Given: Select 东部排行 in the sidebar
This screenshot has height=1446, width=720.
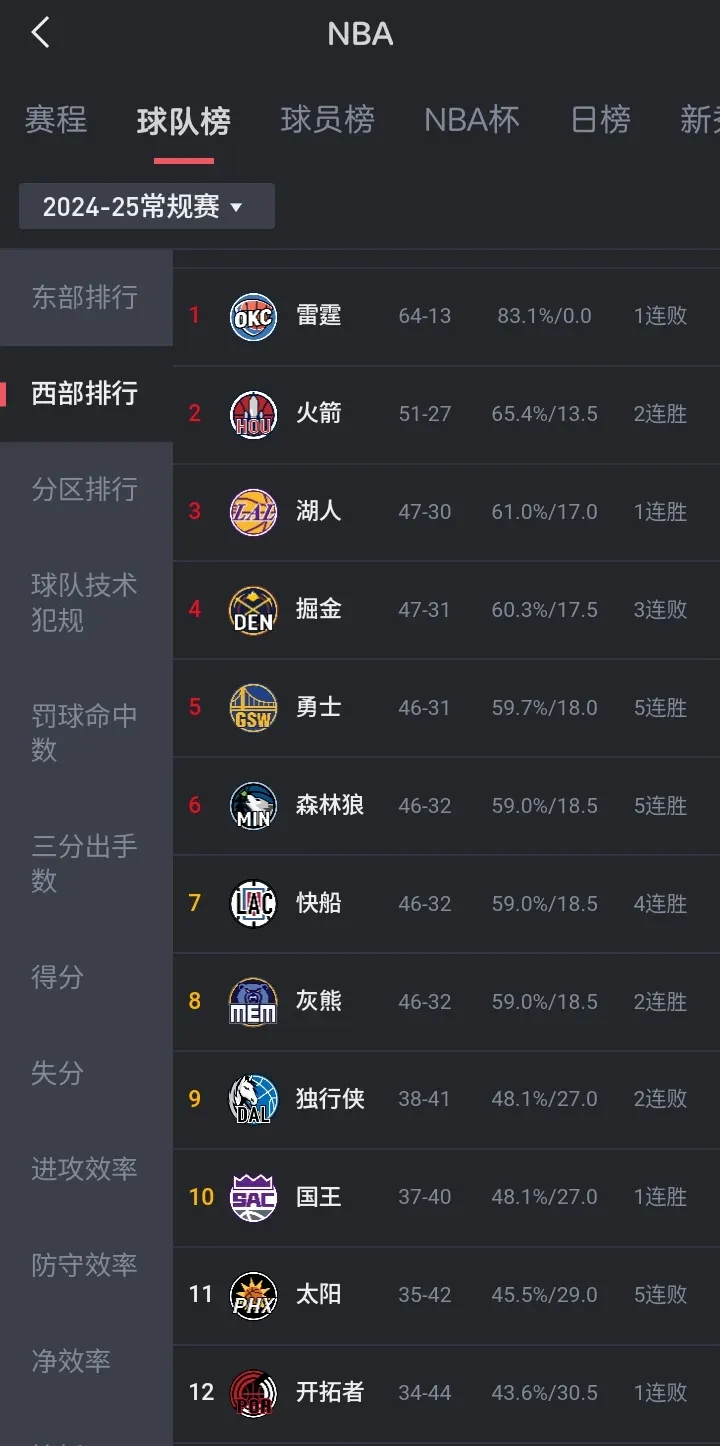Looking at the screenshot, I should pos(86,297).
